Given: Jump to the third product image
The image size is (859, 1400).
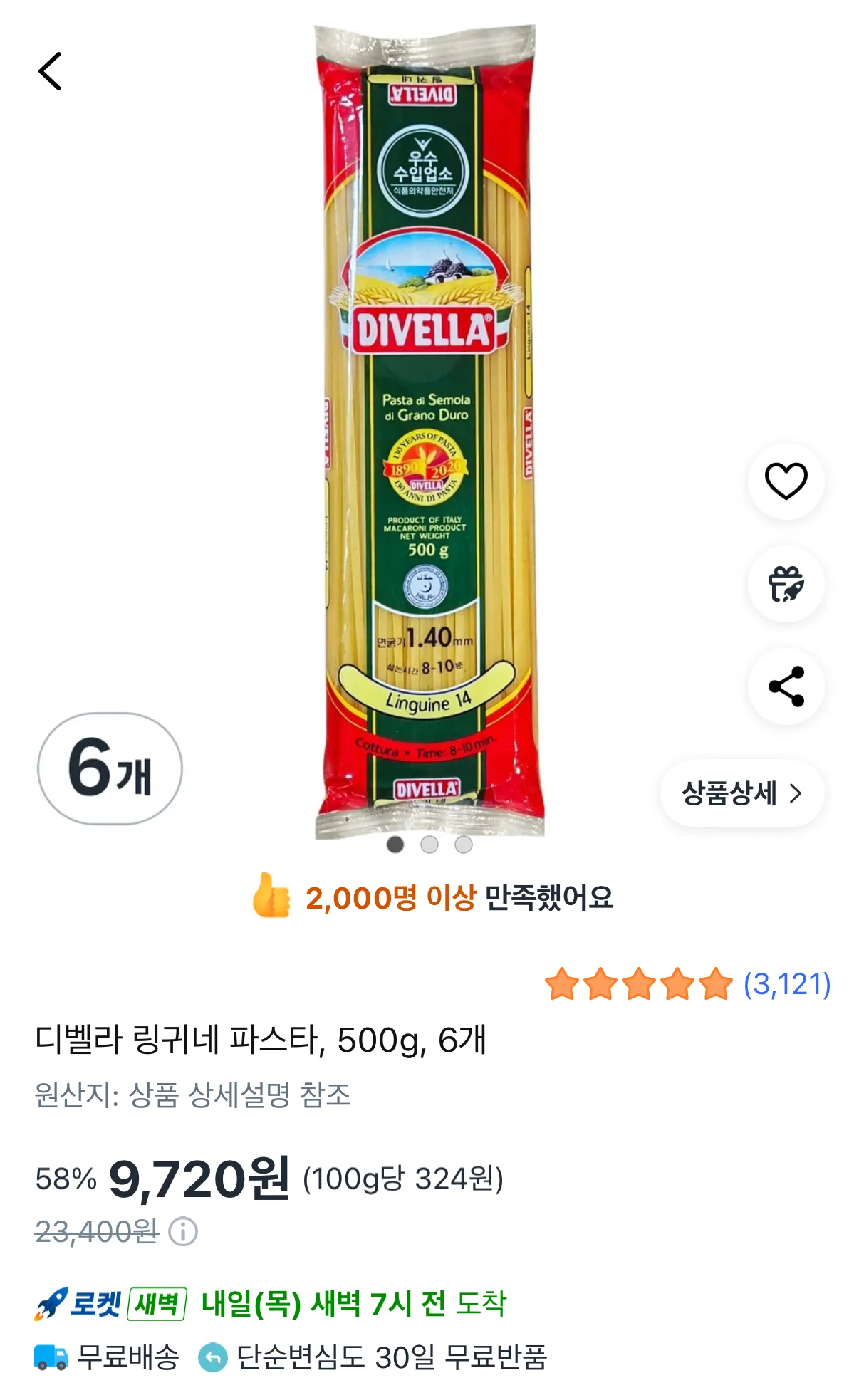Looking at the screenshot, I should click(464, 845).
